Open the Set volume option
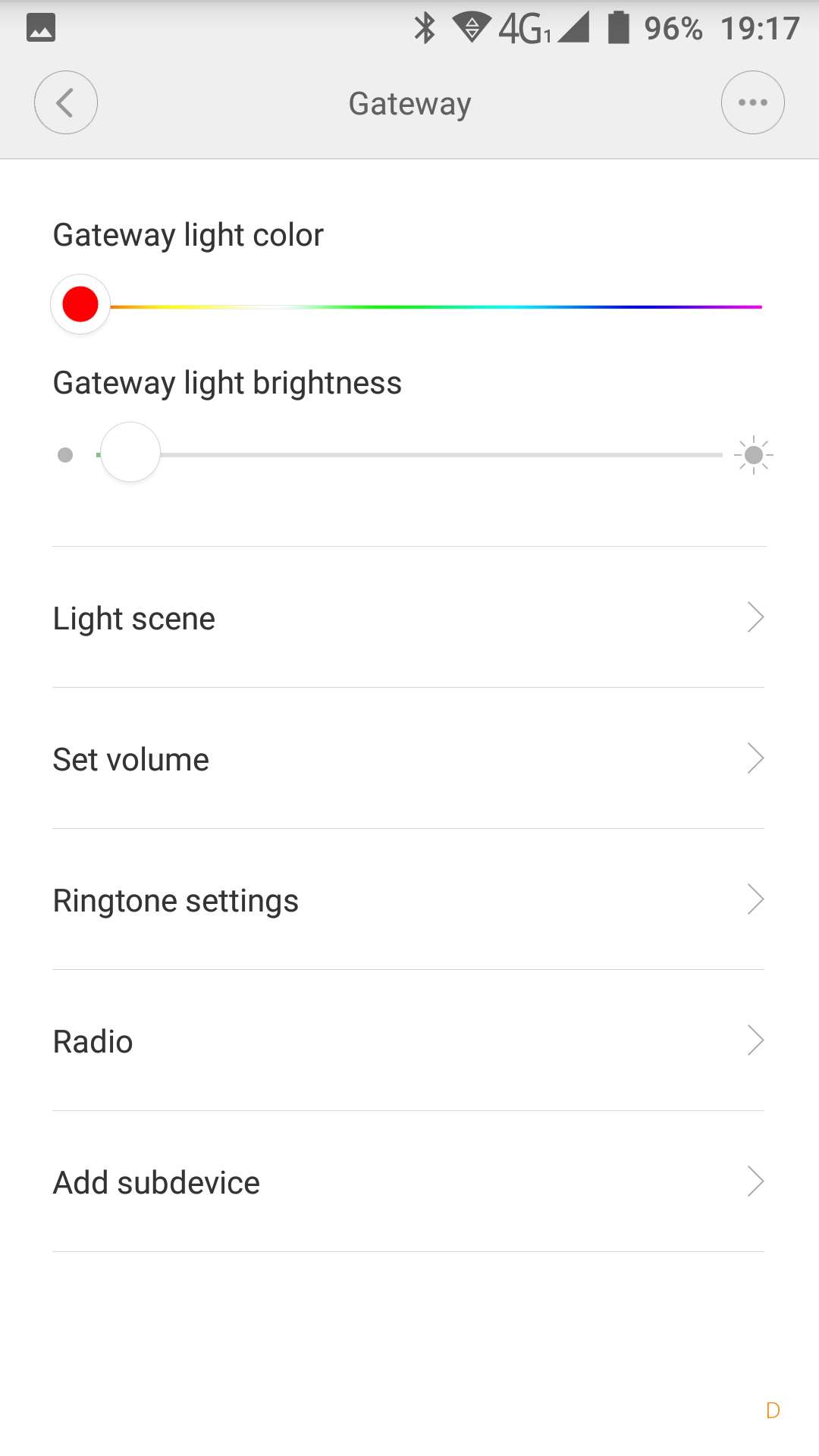The image size is (819, 1456). coord(408,759)
